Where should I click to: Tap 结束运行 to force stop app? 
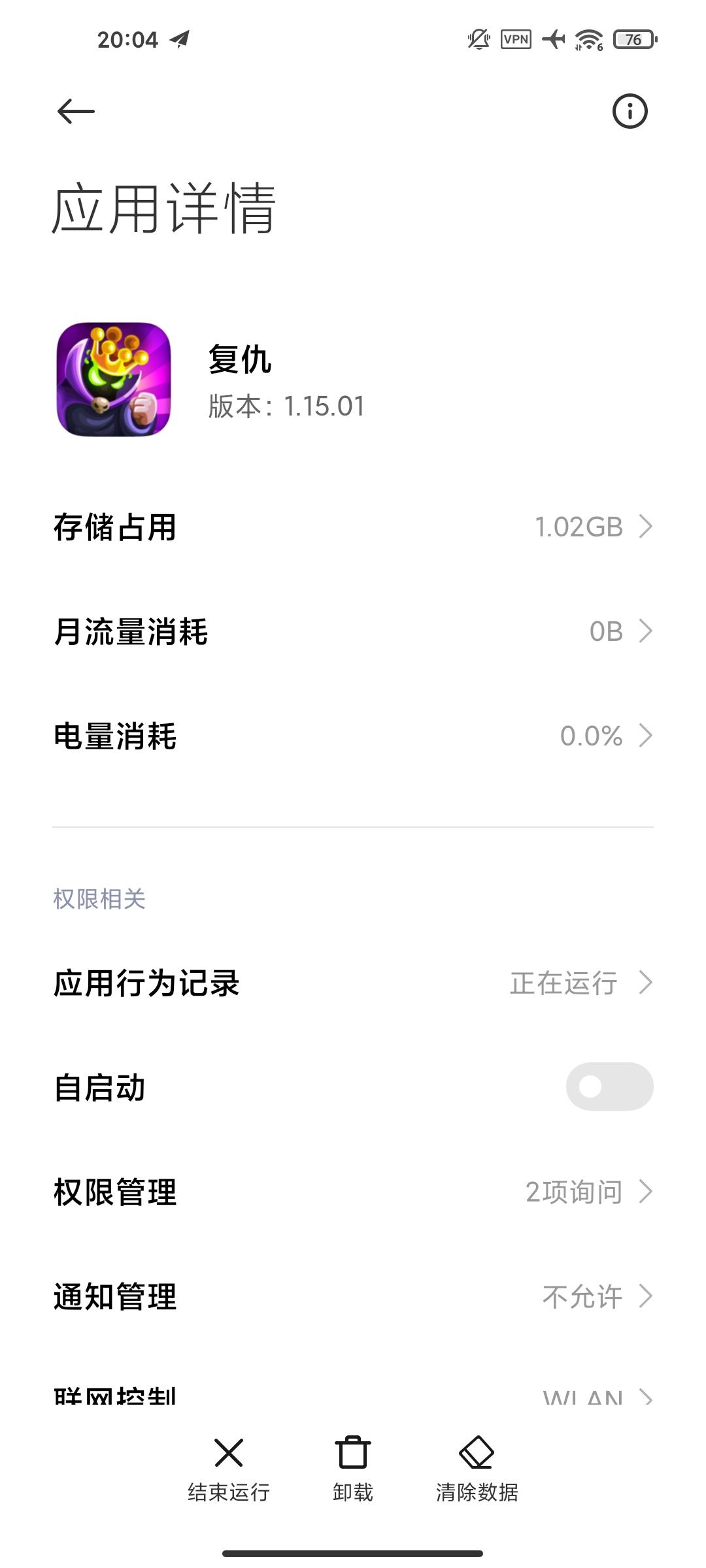click(229, 1468)
